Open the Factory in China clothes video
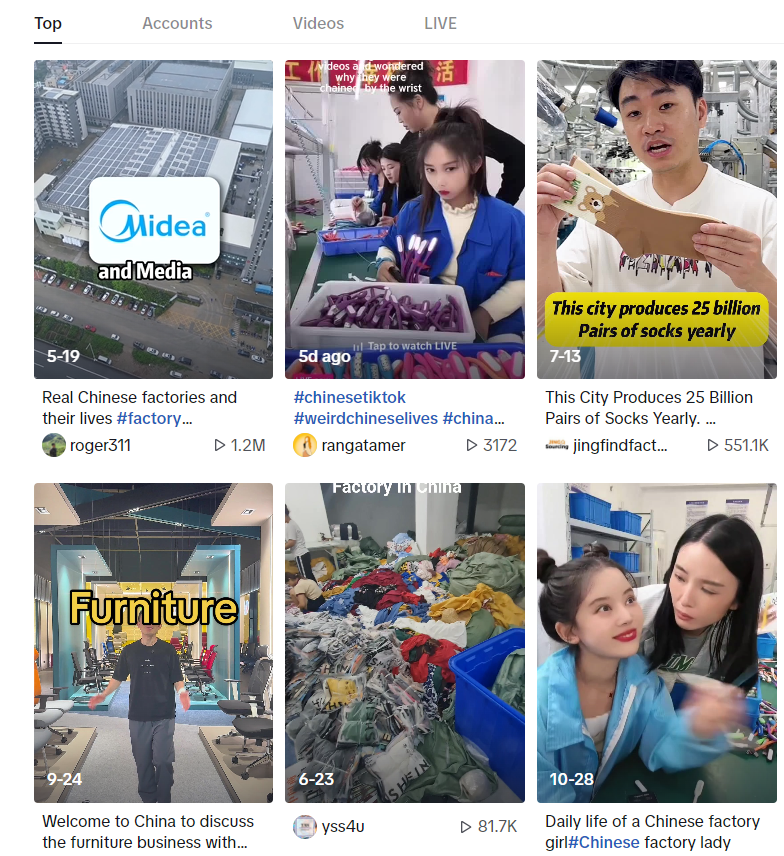The height and width of the screenshot is (856, 784). (404, 642)
